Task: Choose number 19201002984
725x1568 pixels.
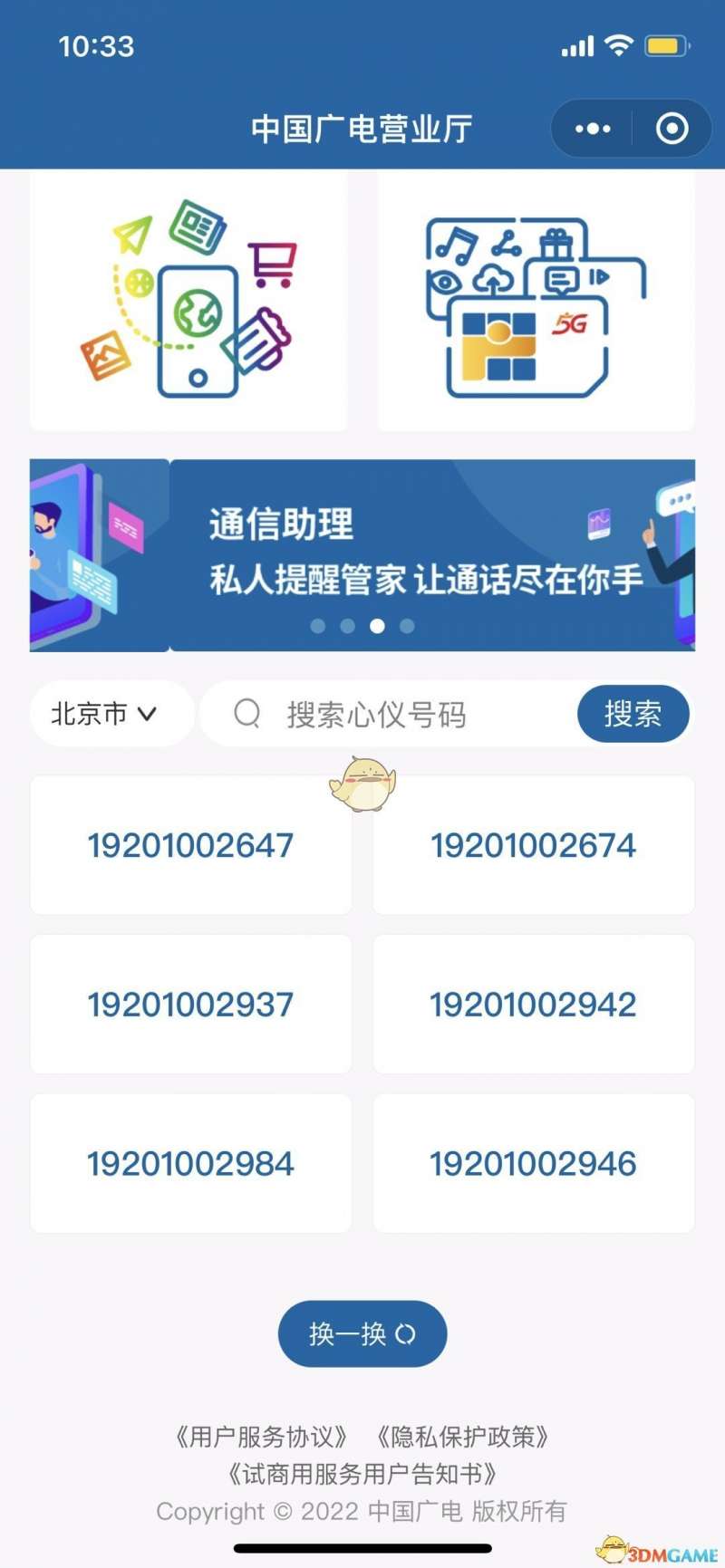Action: point(190,1163)
